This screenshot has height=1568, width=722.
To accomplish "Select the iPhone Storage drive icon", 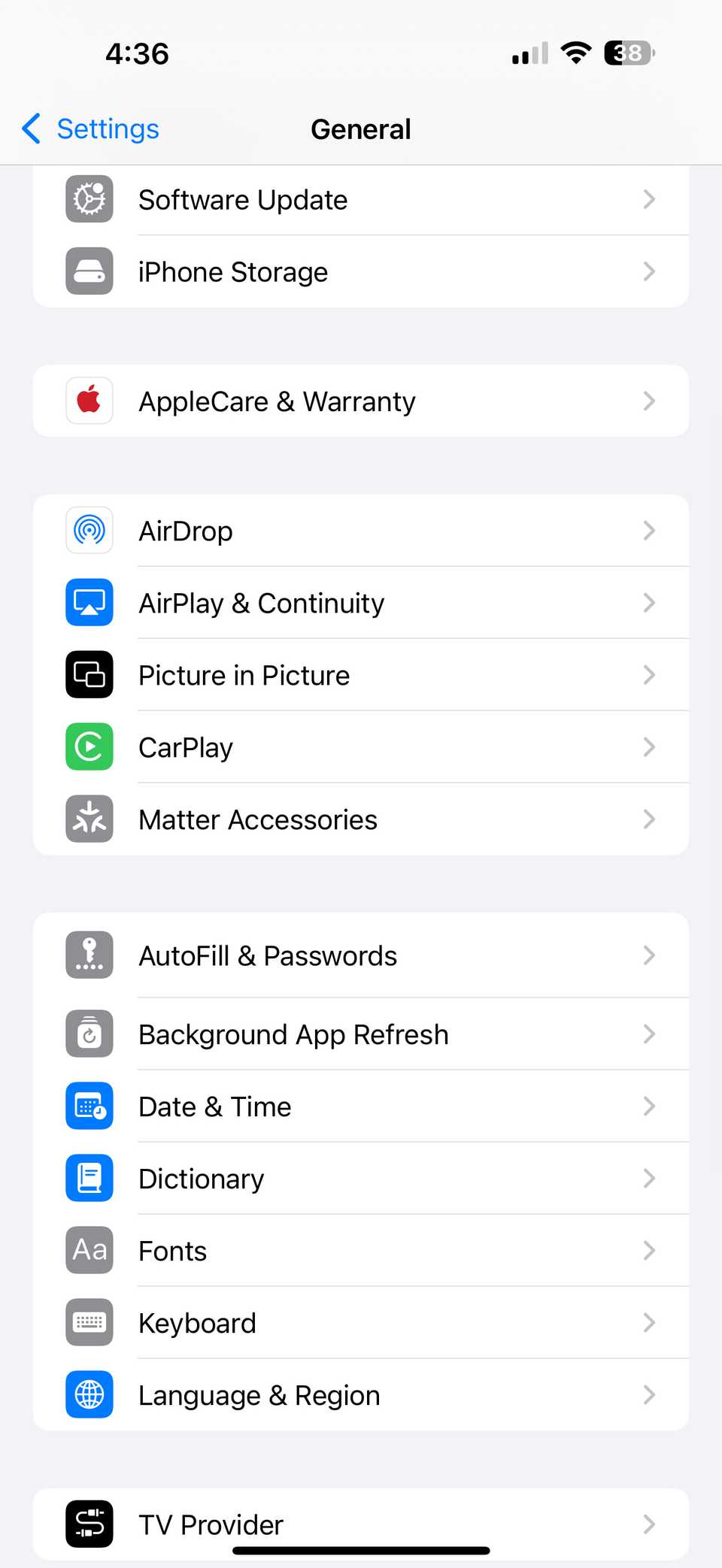I will click(x=89, y=271).
